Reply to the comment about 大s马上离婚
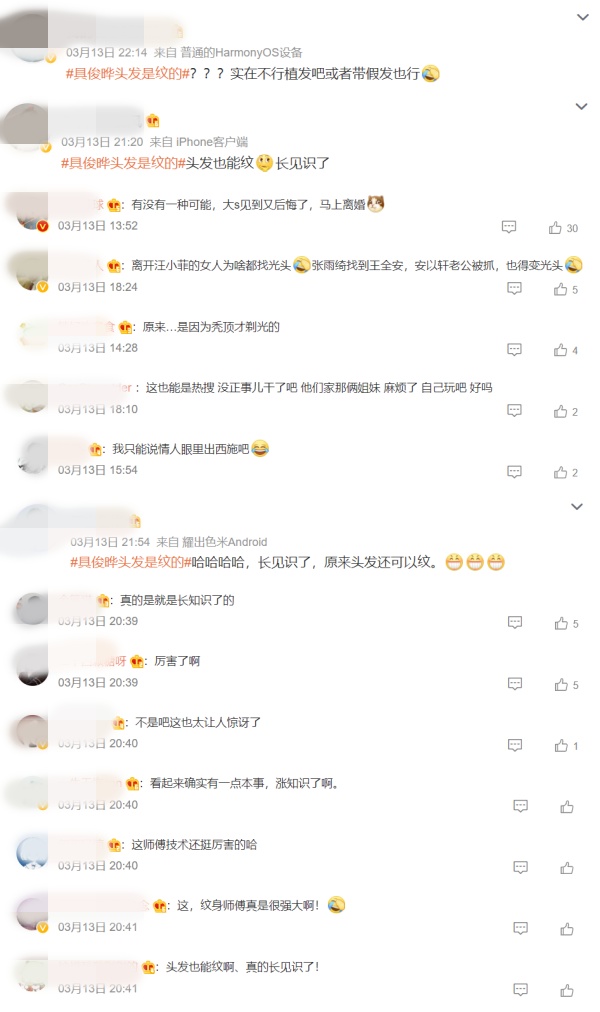This screenshot has width=600, height=1012. (x=509, y=228)
